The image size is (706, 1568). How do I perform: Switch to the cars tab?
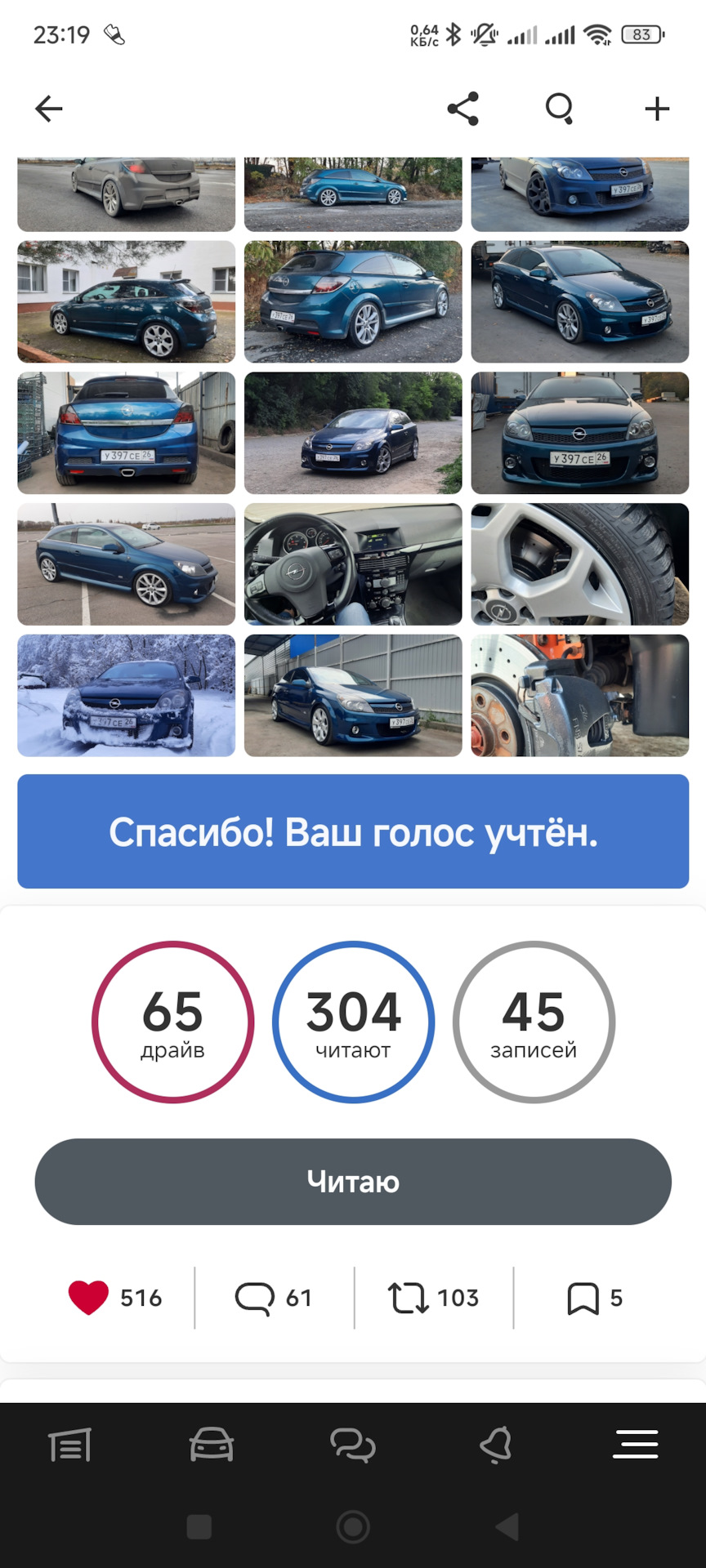[212, 1445]
